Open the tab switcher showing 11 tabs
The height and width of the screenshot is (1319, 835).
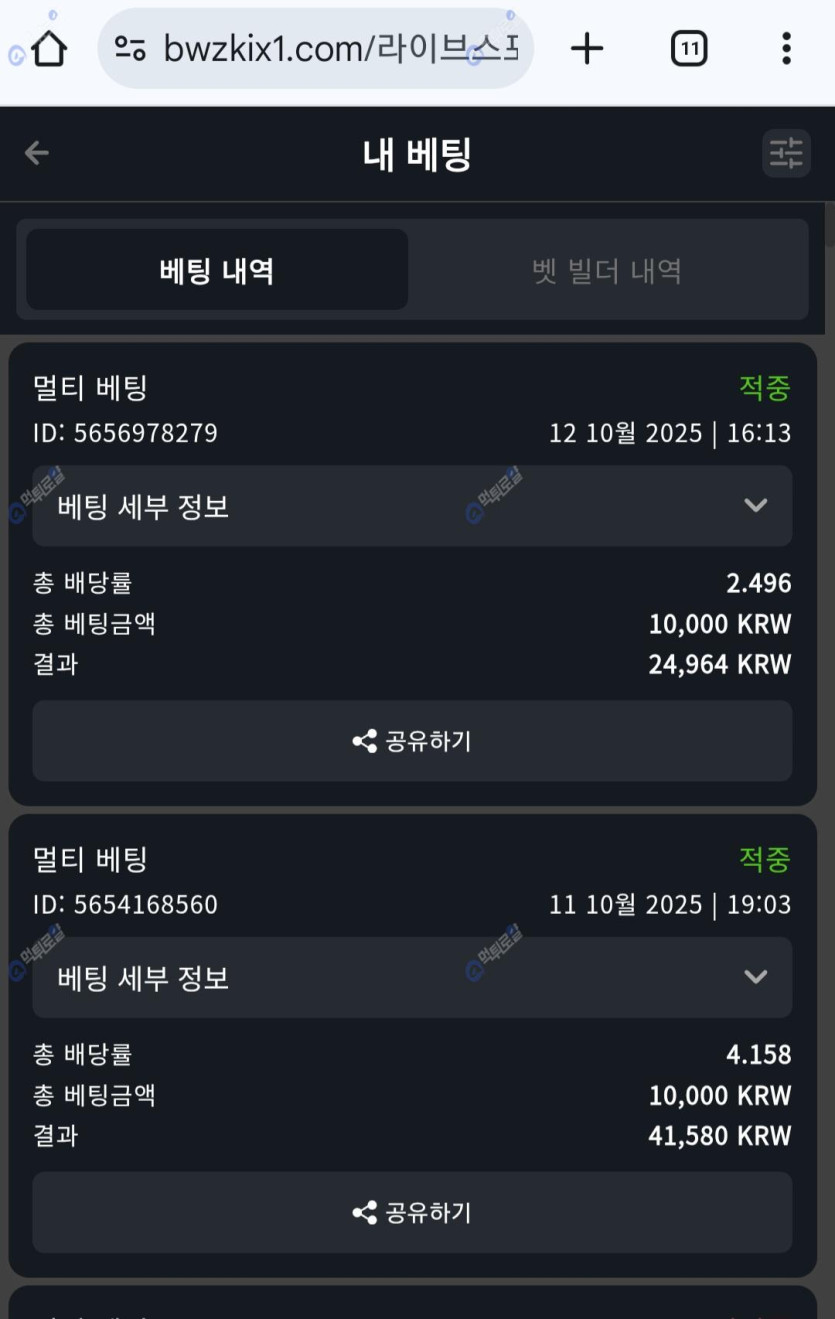click(x=689, y=48)
